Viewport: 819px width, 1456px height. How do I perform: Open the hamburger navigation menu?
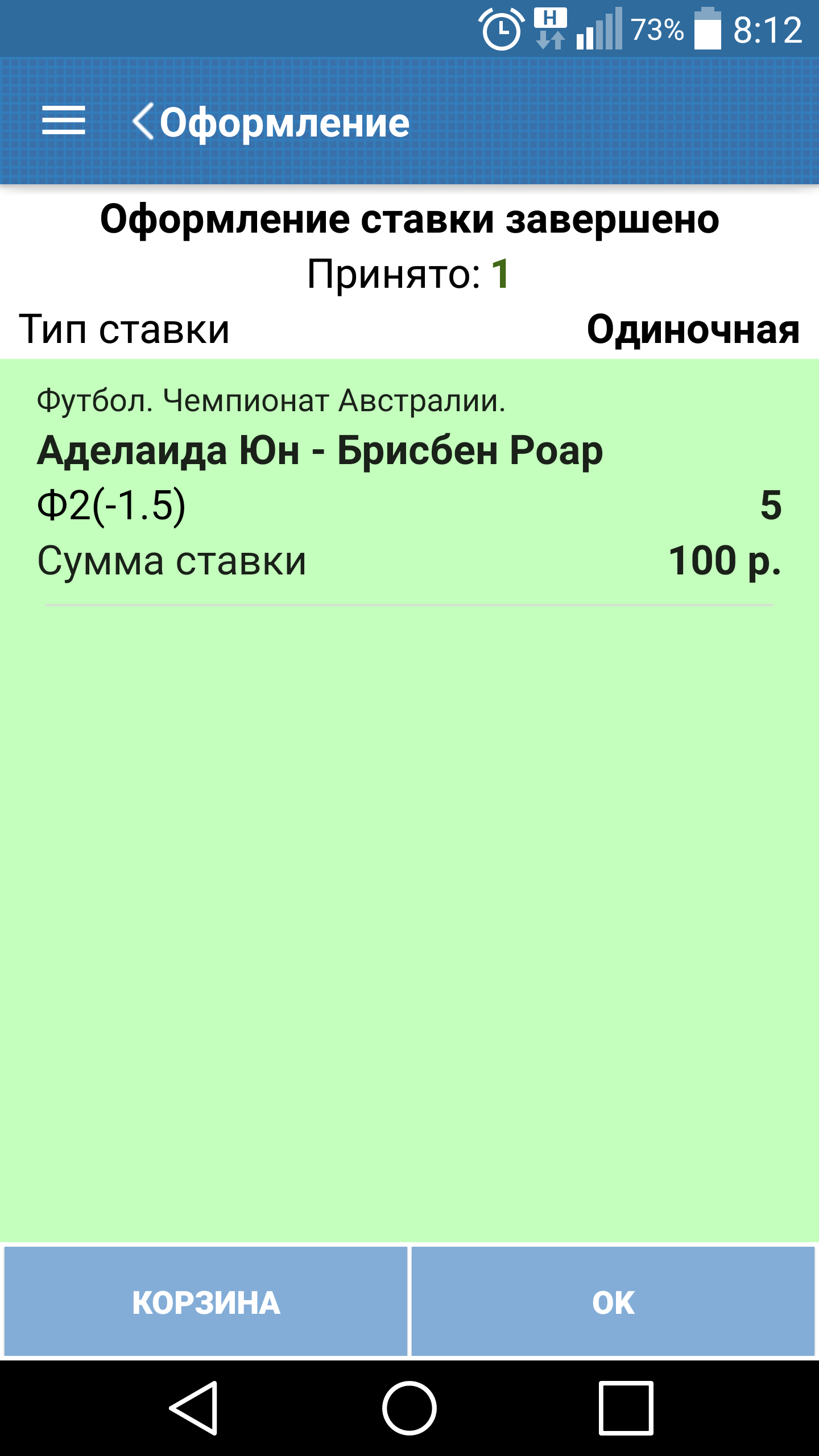64,121
